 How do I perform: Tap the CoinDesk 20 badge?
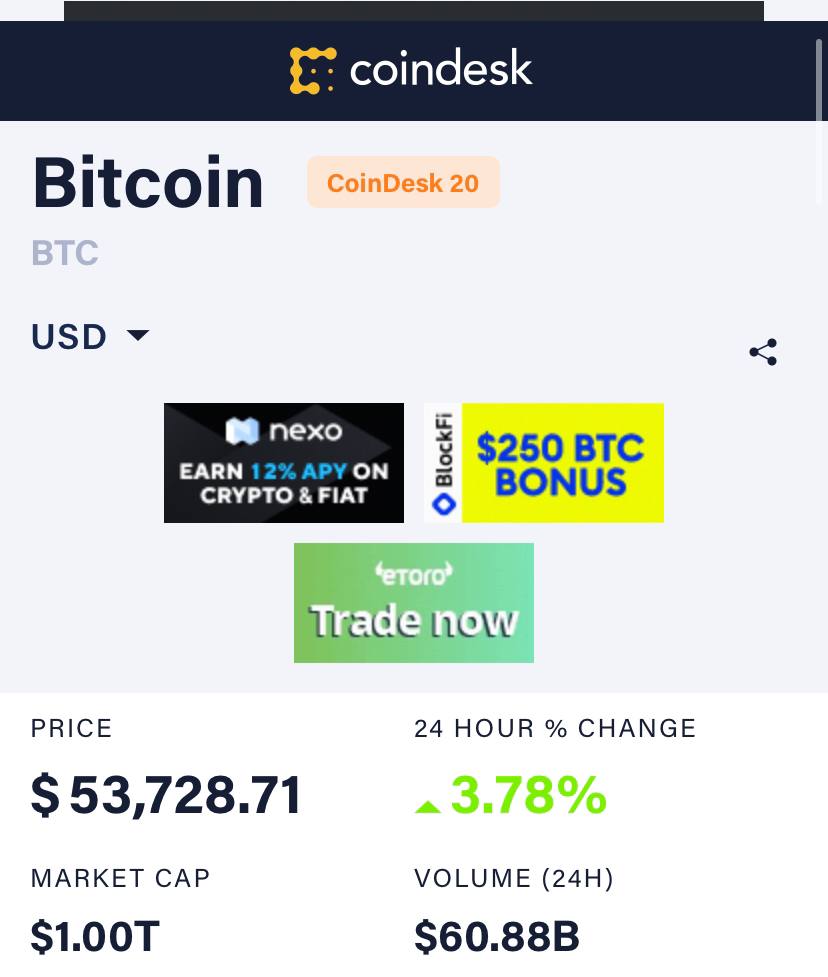403,183
